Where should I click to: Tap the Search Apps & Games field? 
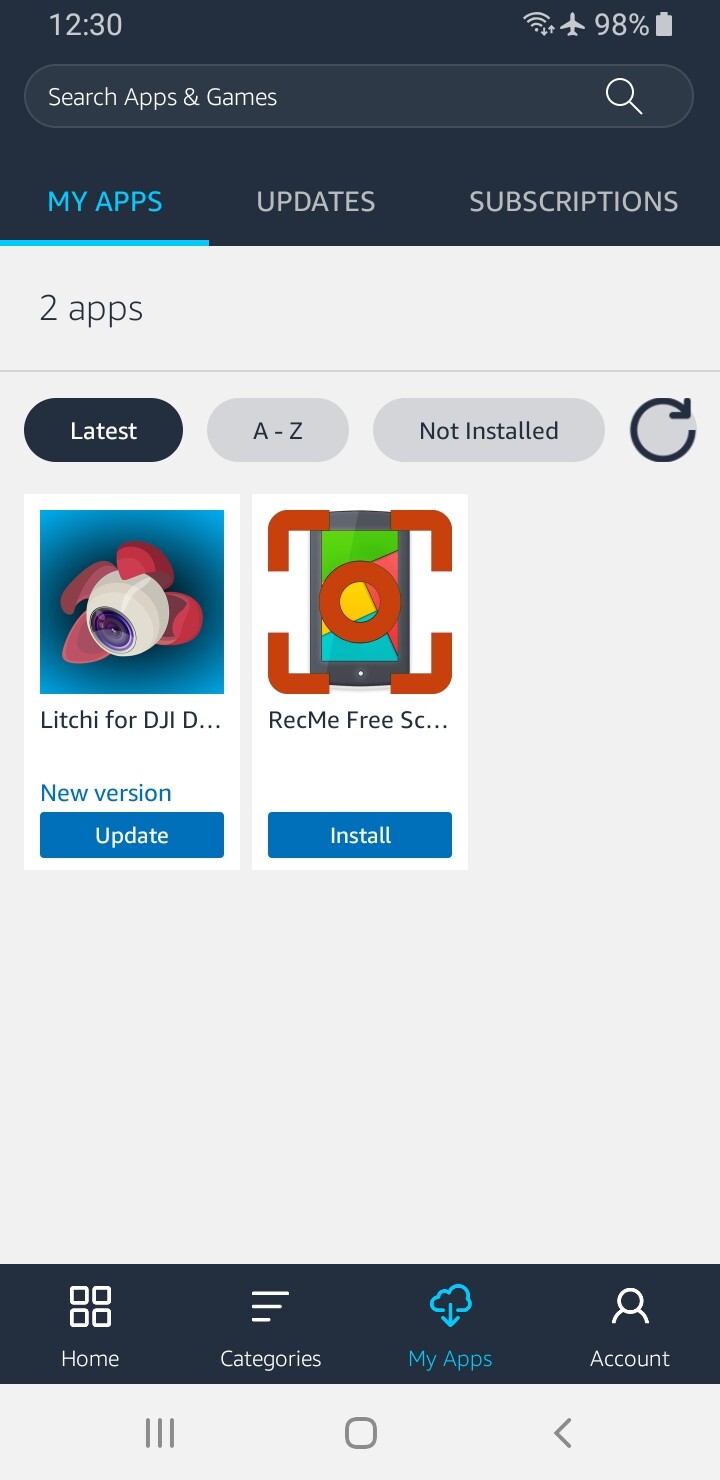[358, 97]
